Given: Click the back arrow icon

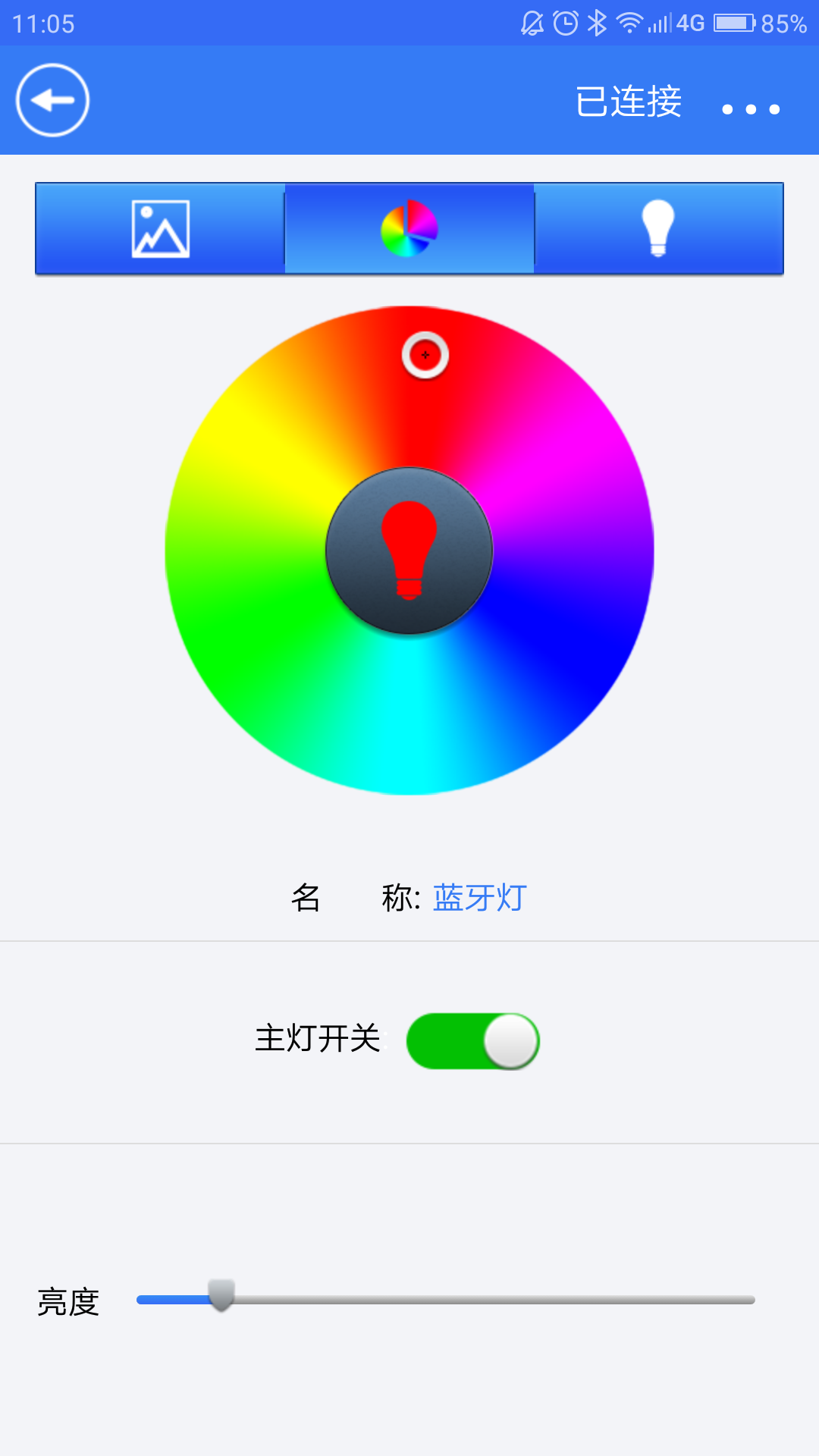Looking at the screenshot, I should (53, 100).
